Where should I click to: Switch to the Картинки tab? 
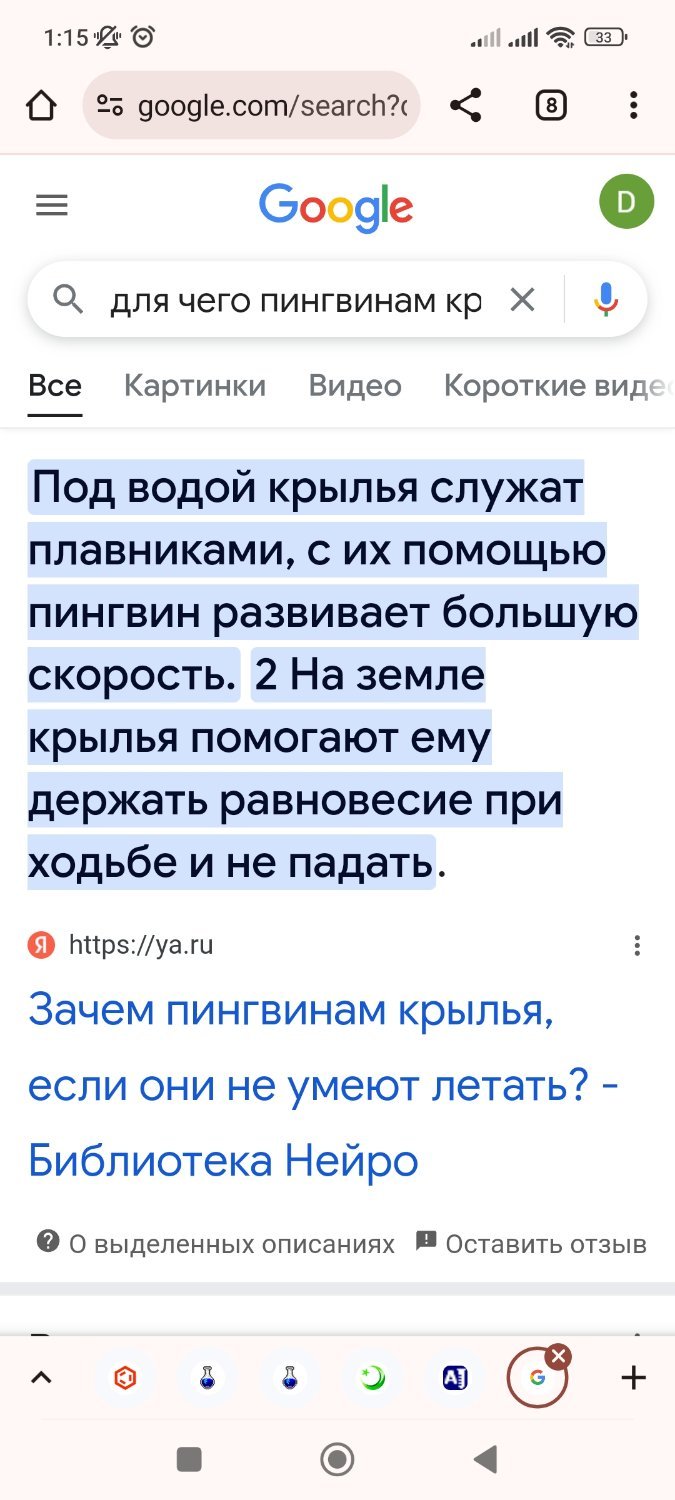tap(195, 386)
